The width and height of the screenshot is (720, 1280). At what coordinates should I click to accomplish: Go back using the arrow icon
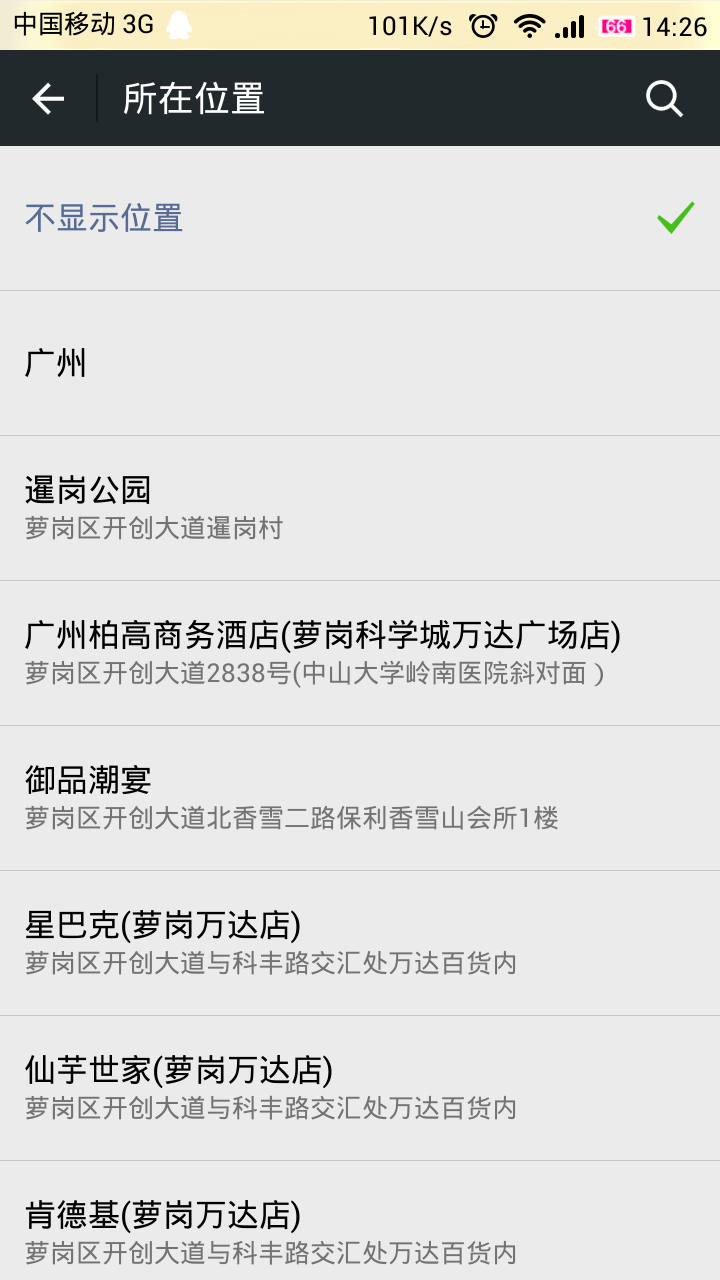coord(47,98)
